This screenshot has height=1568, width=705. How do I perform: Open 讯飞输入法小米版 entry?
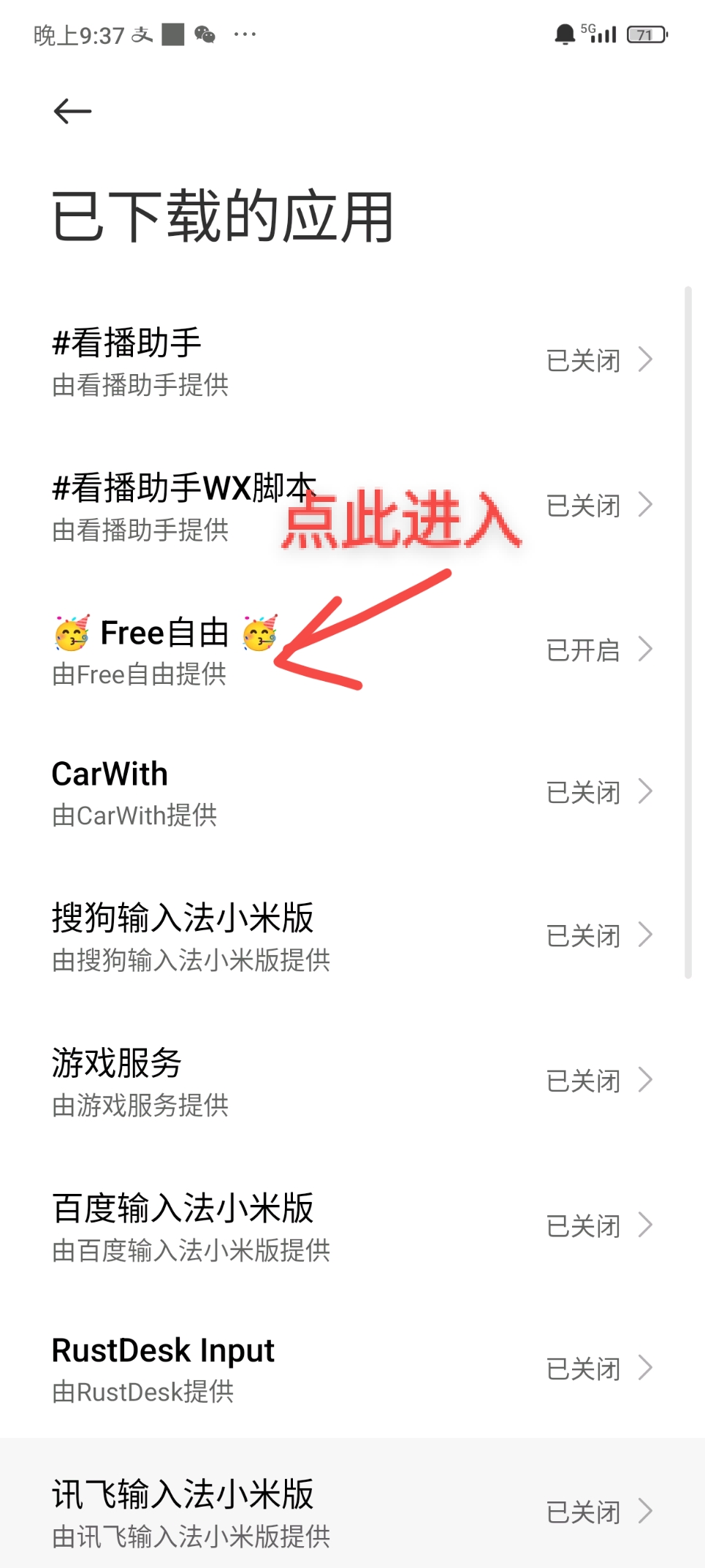coord(351,1512)
